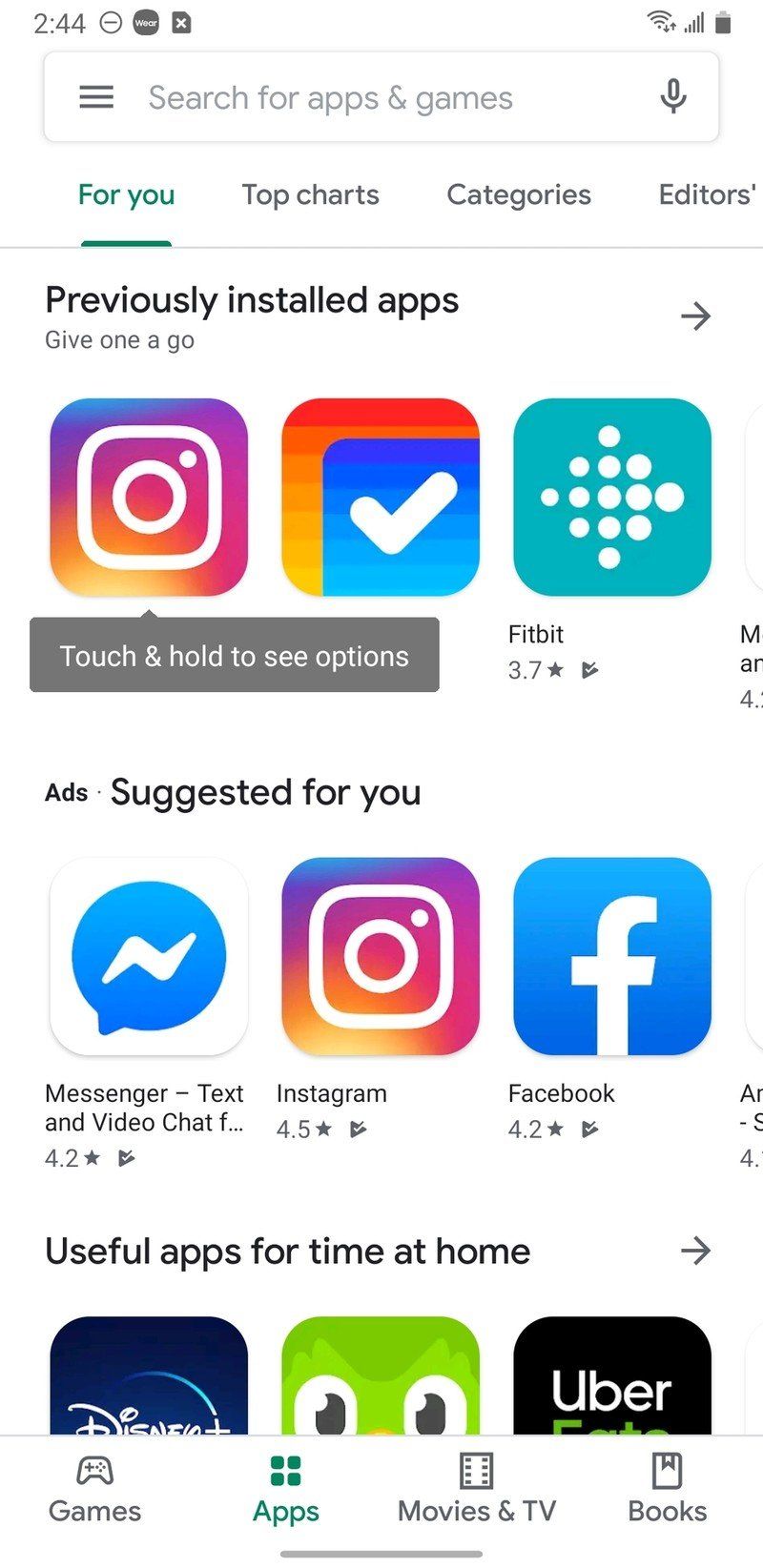
Task: Open the Disney+ app tile
Action: (x=149, y=1377)
